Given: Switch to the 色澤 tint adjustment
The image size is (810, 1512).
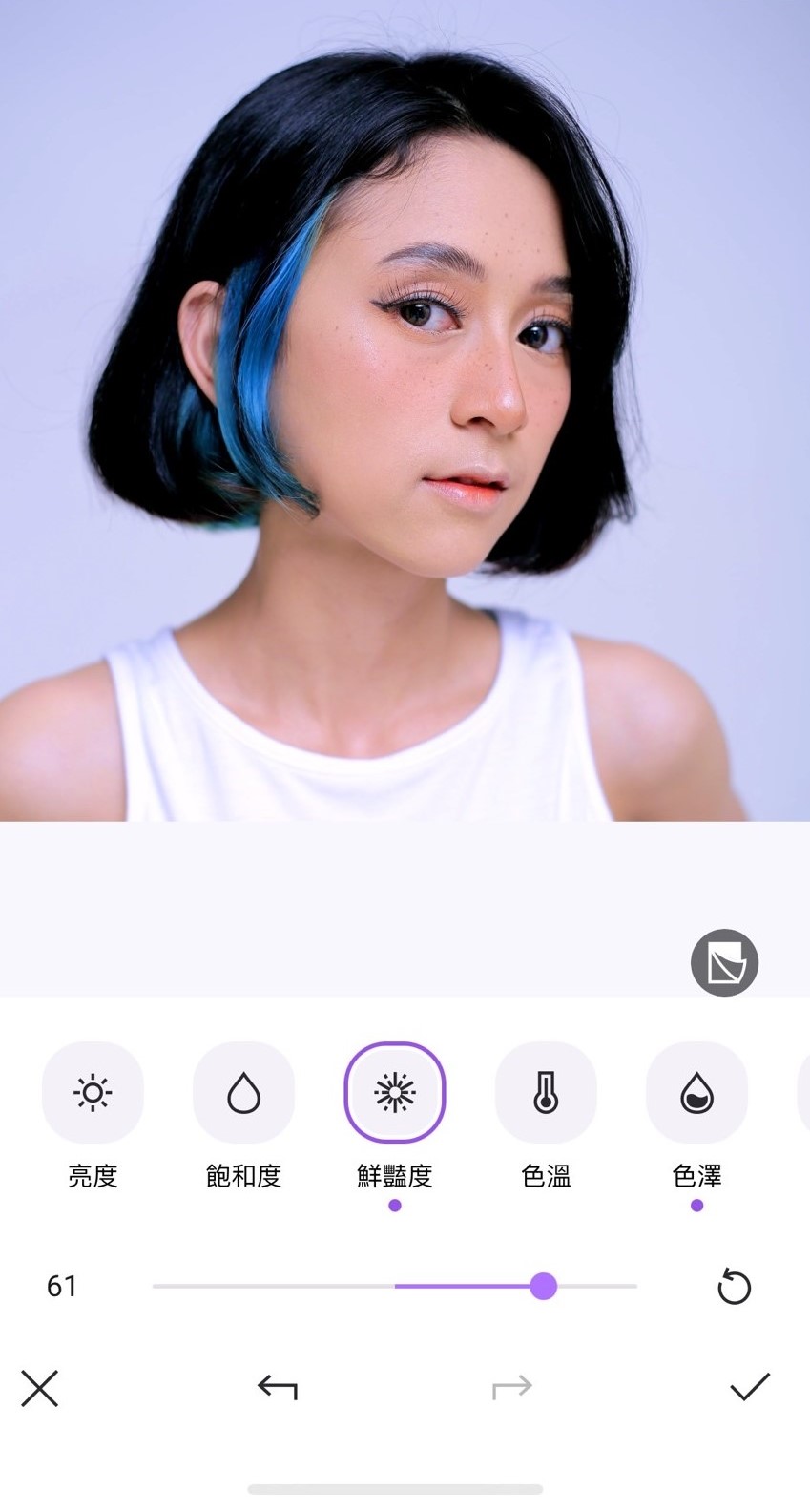Looking at the screenshot, I should tap(696, 1093).
